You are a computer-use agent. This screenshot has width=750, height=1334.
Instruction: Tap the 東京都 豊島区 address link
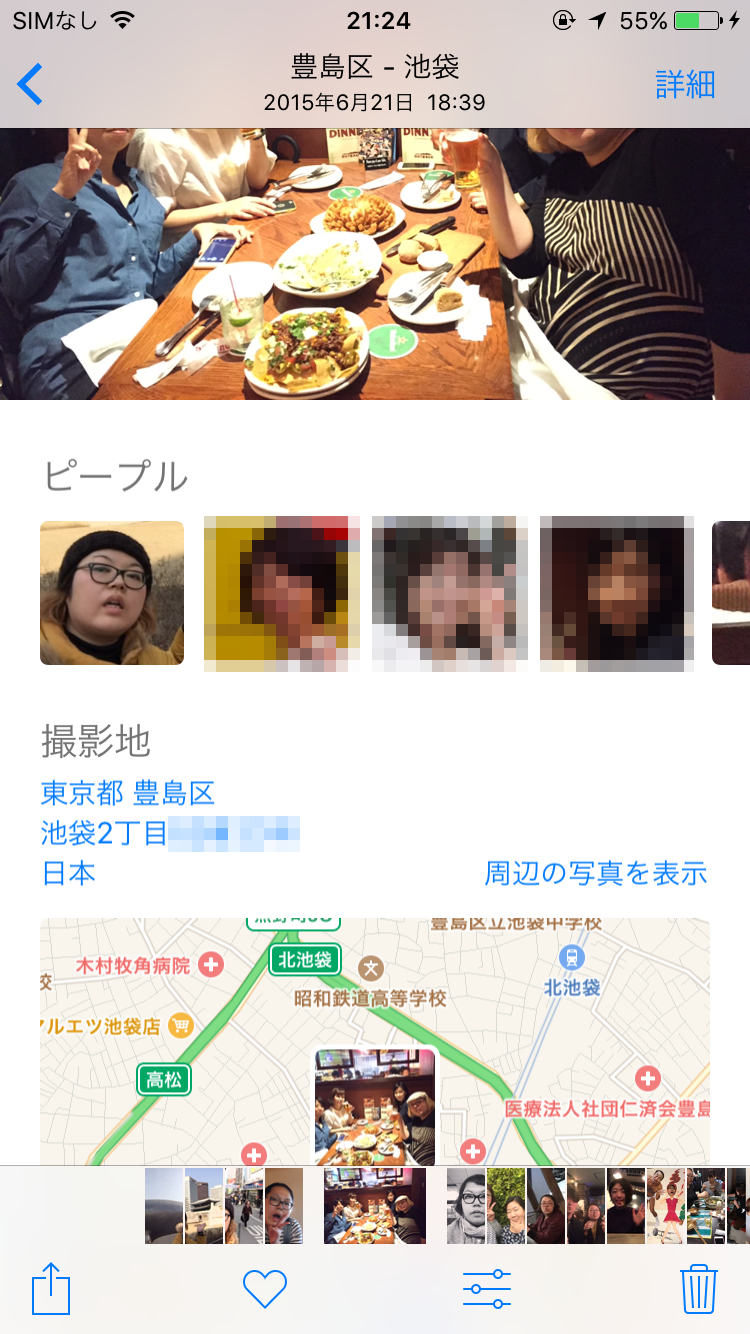click(128, 793)
